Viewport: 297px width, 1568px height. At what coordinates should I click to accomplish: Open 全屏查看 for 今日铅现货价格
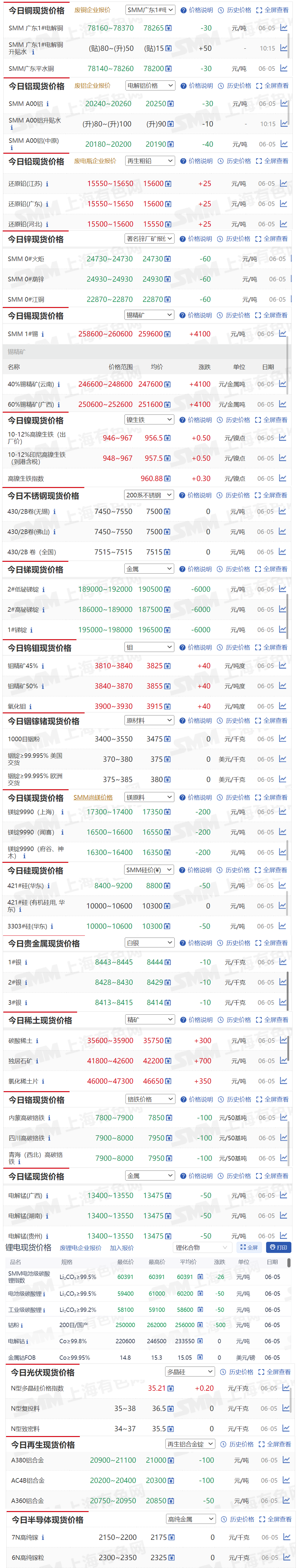[272, 161]
